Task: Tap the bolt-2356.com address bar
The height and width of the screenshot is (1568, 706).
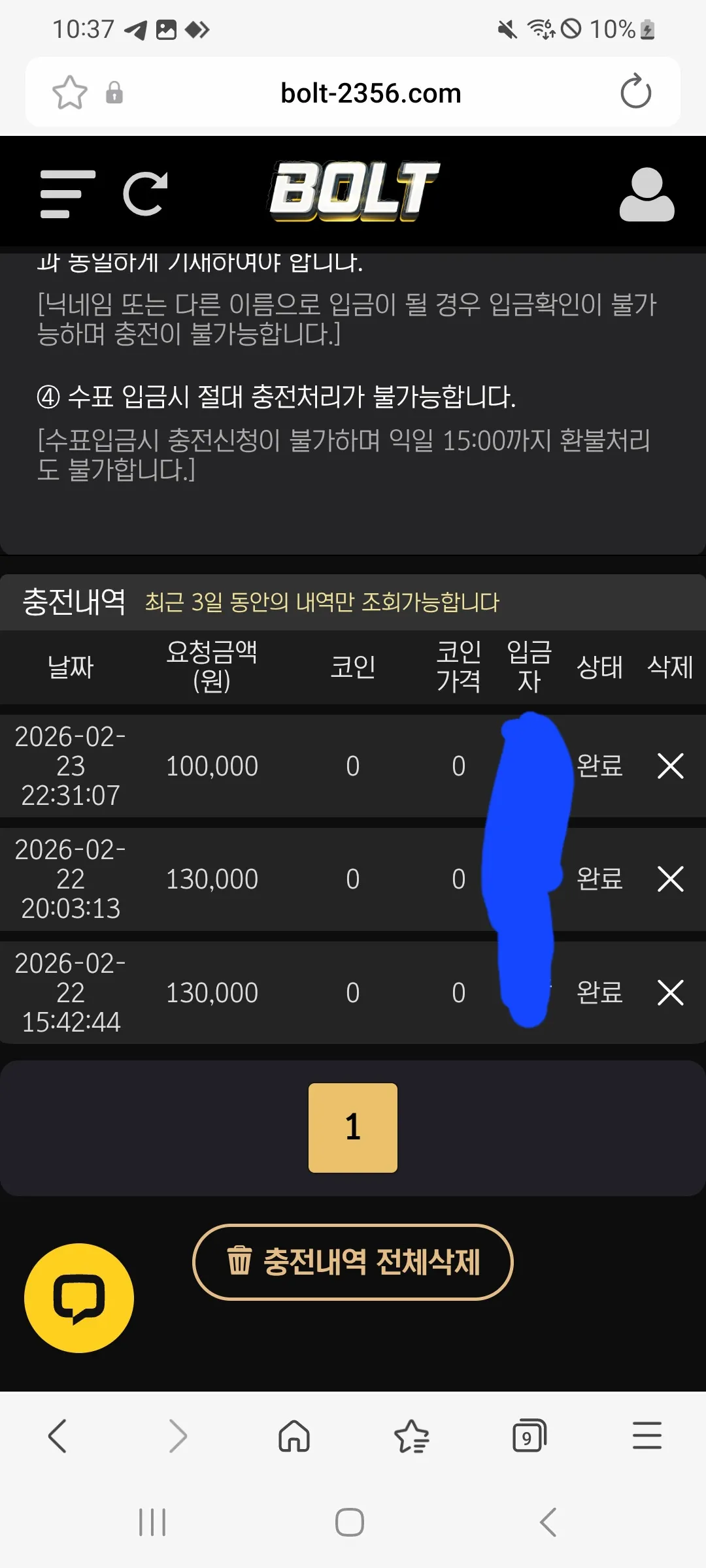Action: point(371,93)
